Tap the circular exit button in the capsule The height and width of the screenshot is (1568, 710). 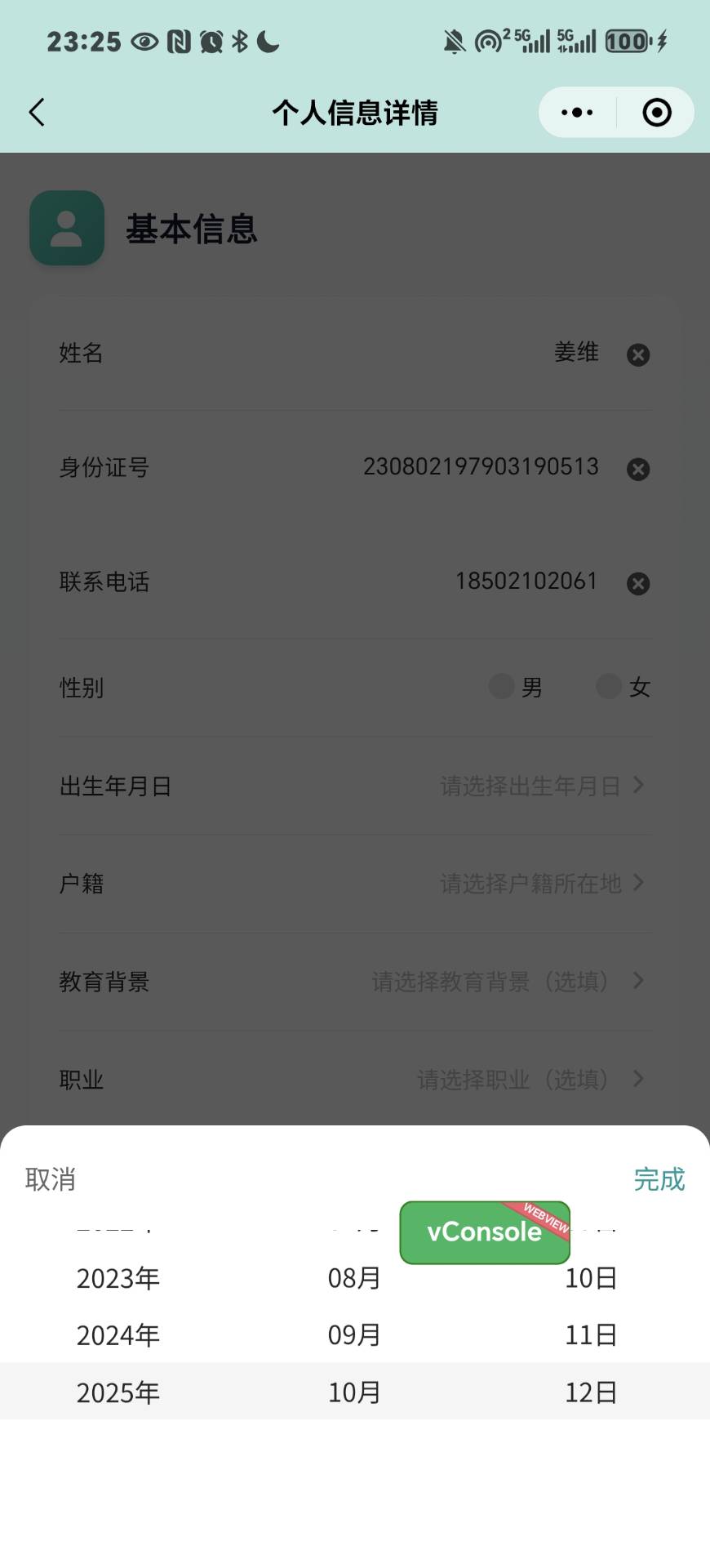[657, 112]
